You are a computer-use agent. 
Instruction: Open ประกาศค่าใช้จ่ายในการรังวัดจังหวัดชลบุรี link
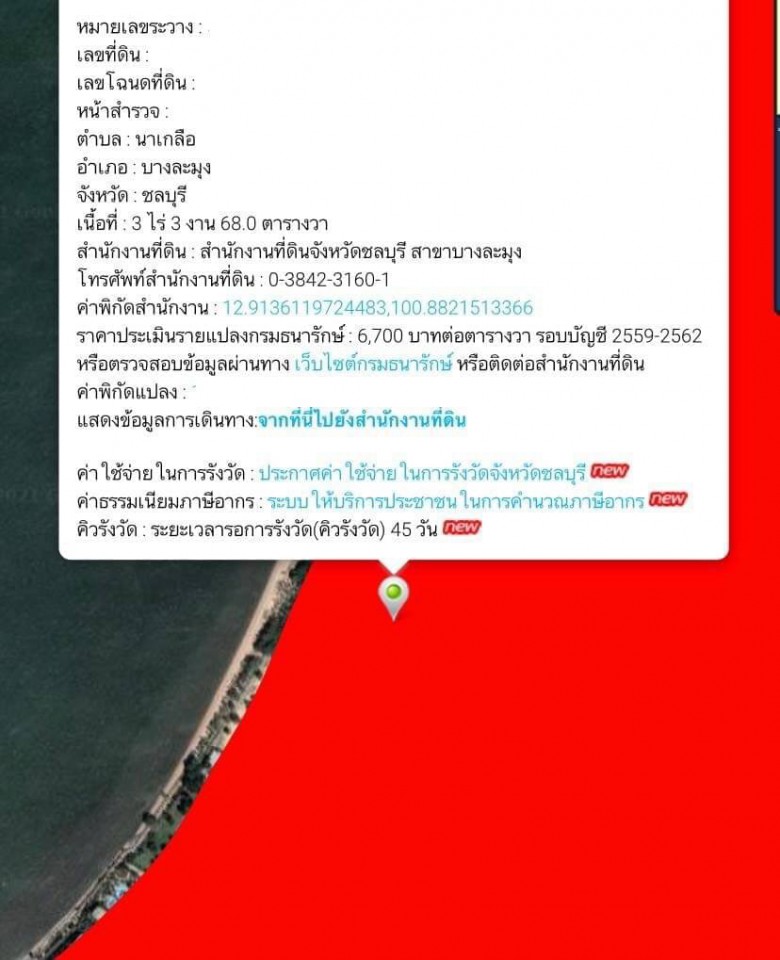(x=422, y=473)
